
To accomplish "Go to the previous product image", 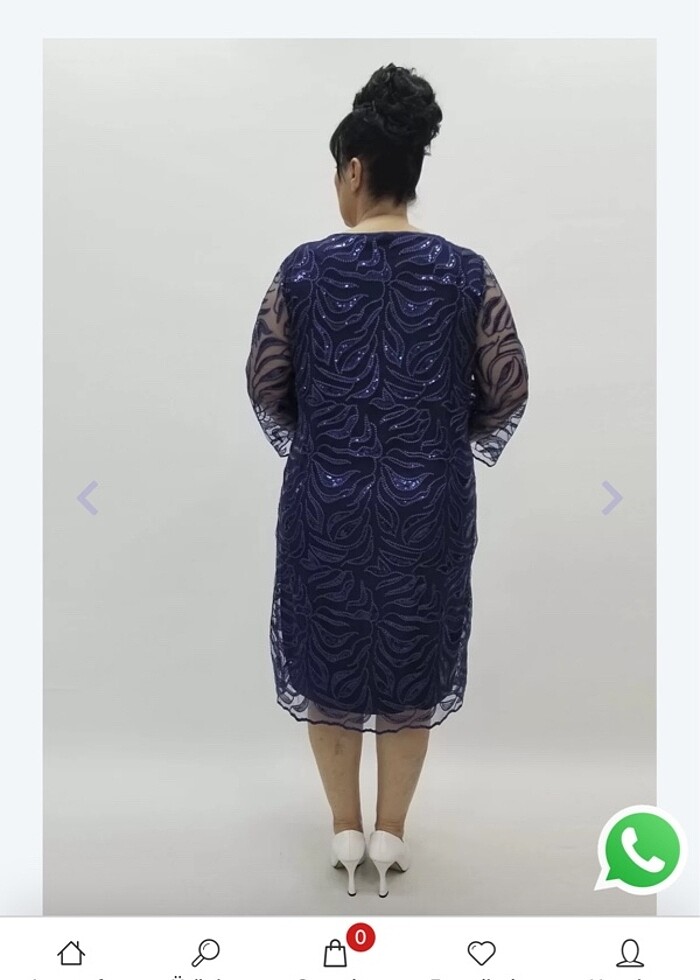I will 88,497.
